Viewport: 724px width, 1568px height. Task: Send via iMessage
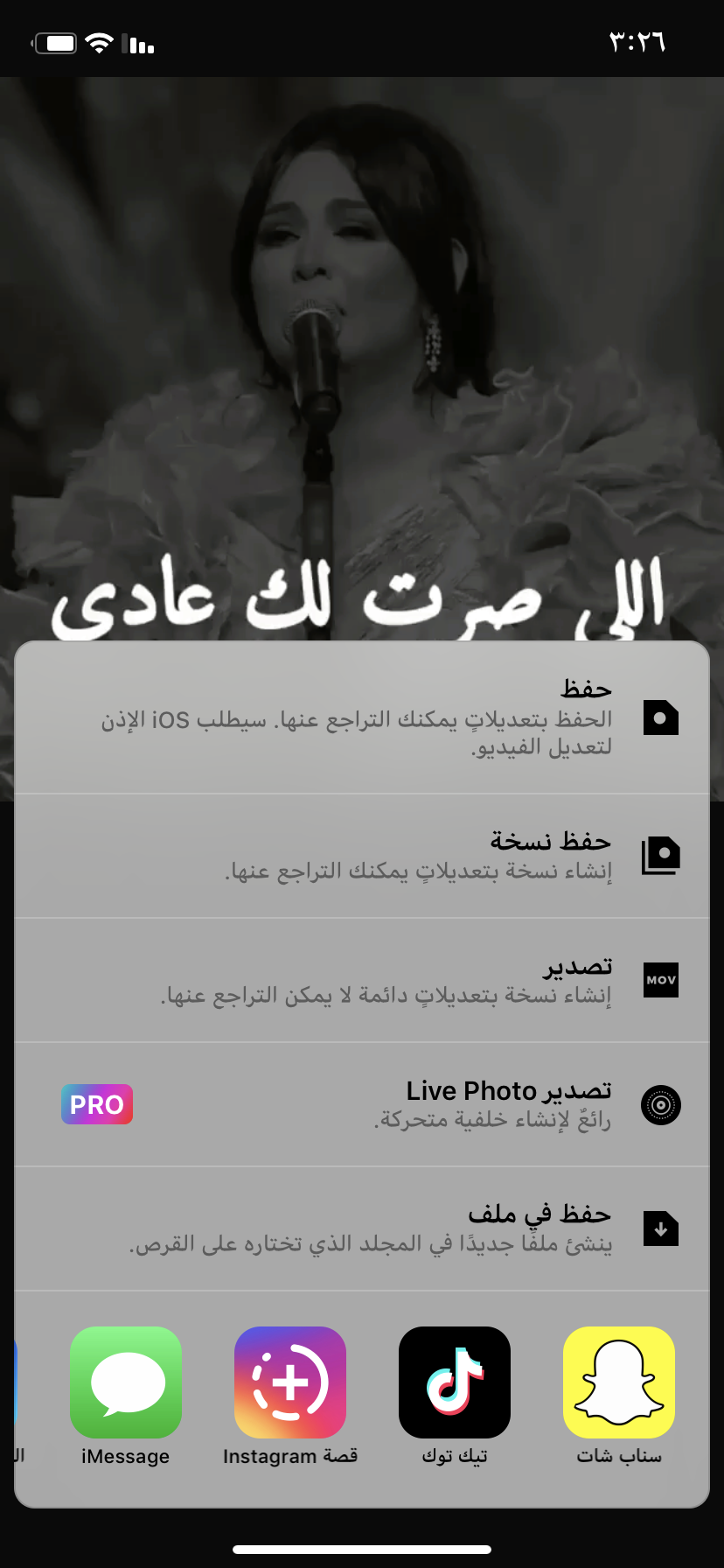pos(126,1382)
